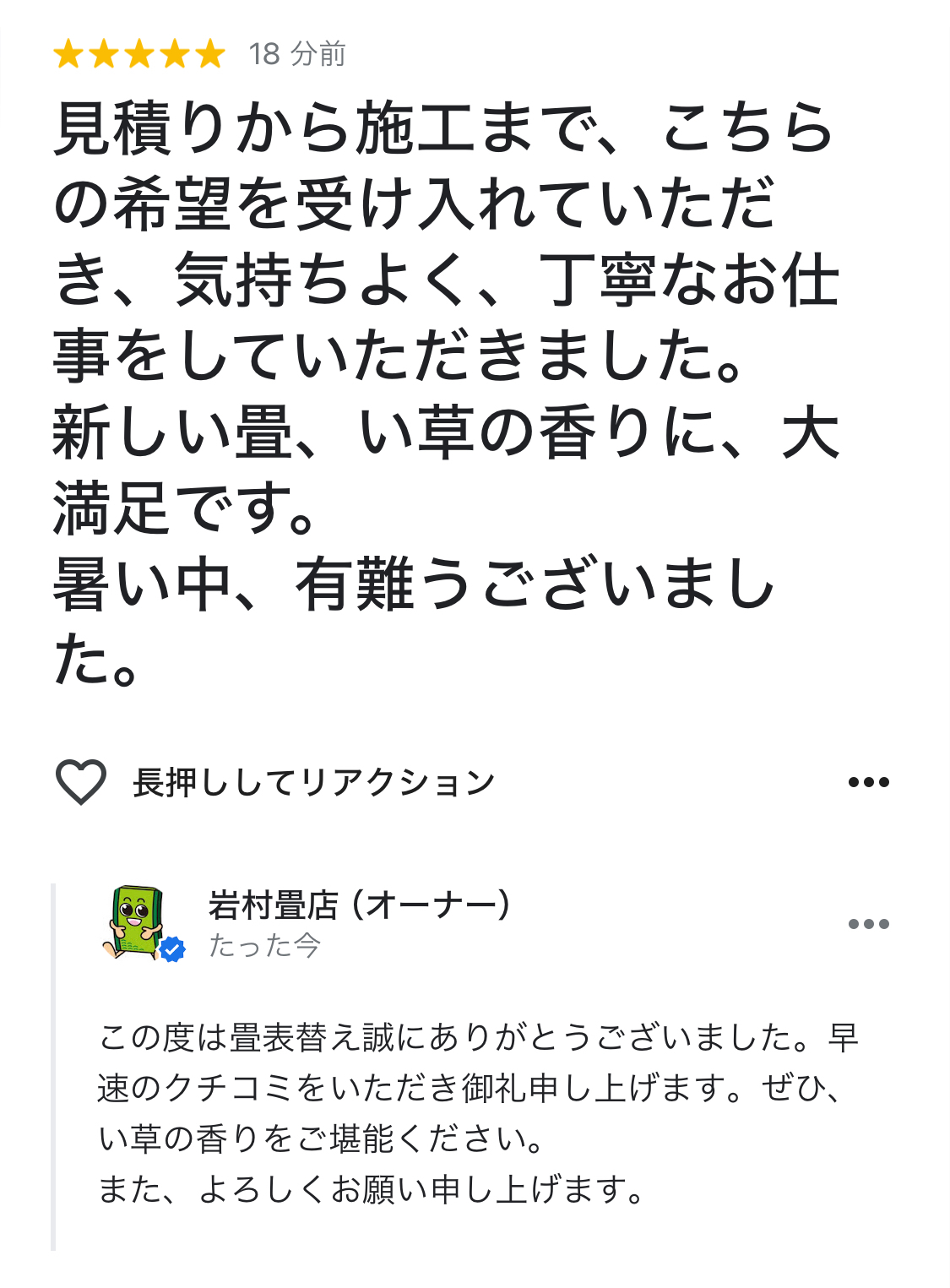Tap the heart icon to like the review
The width and height of the screenshot is (950, 1288).
click(x=80, y=781)
